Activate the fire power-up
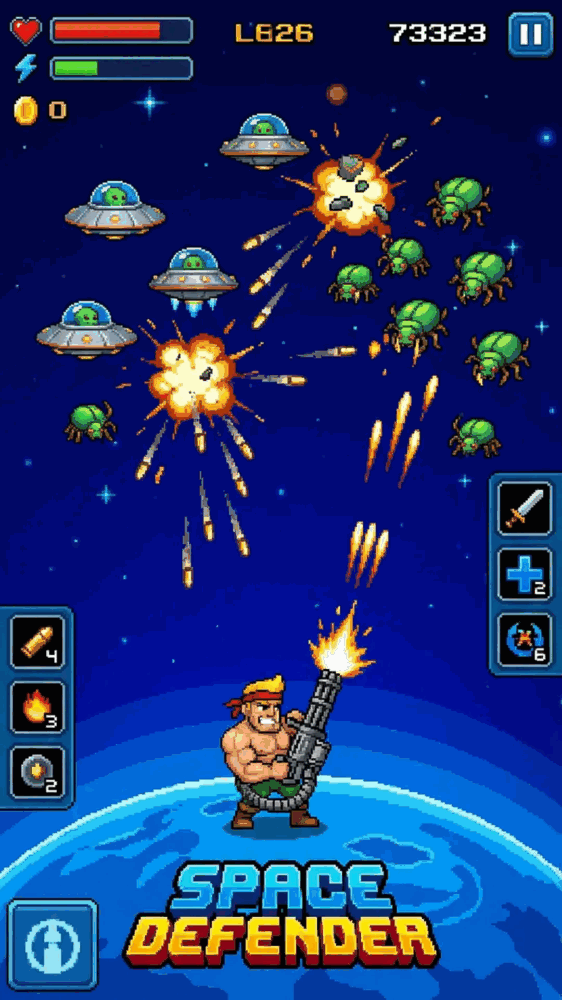 pyautogui.click(x=38, y=707)
